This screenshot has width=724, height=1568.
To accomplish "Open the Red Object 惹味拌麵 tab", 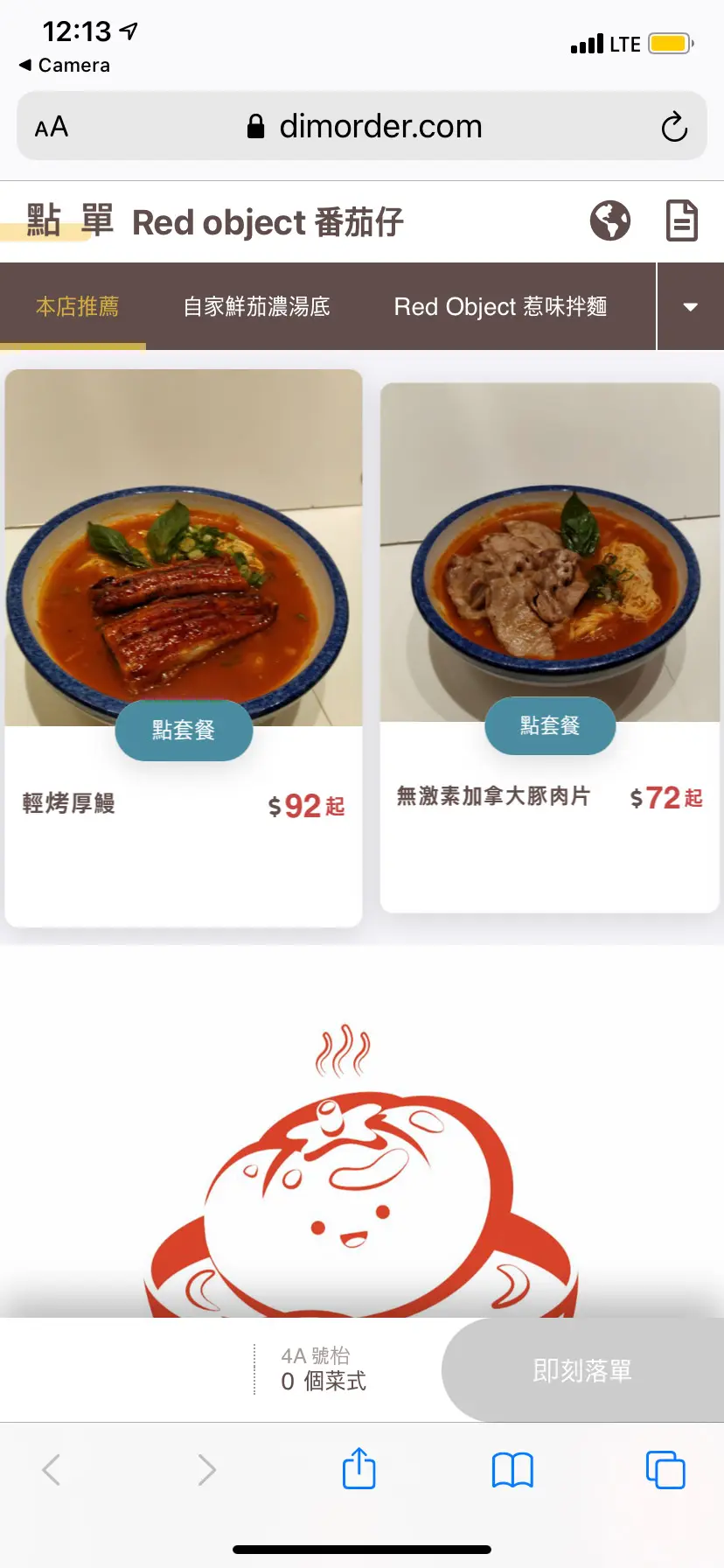I will click(500, 307).
